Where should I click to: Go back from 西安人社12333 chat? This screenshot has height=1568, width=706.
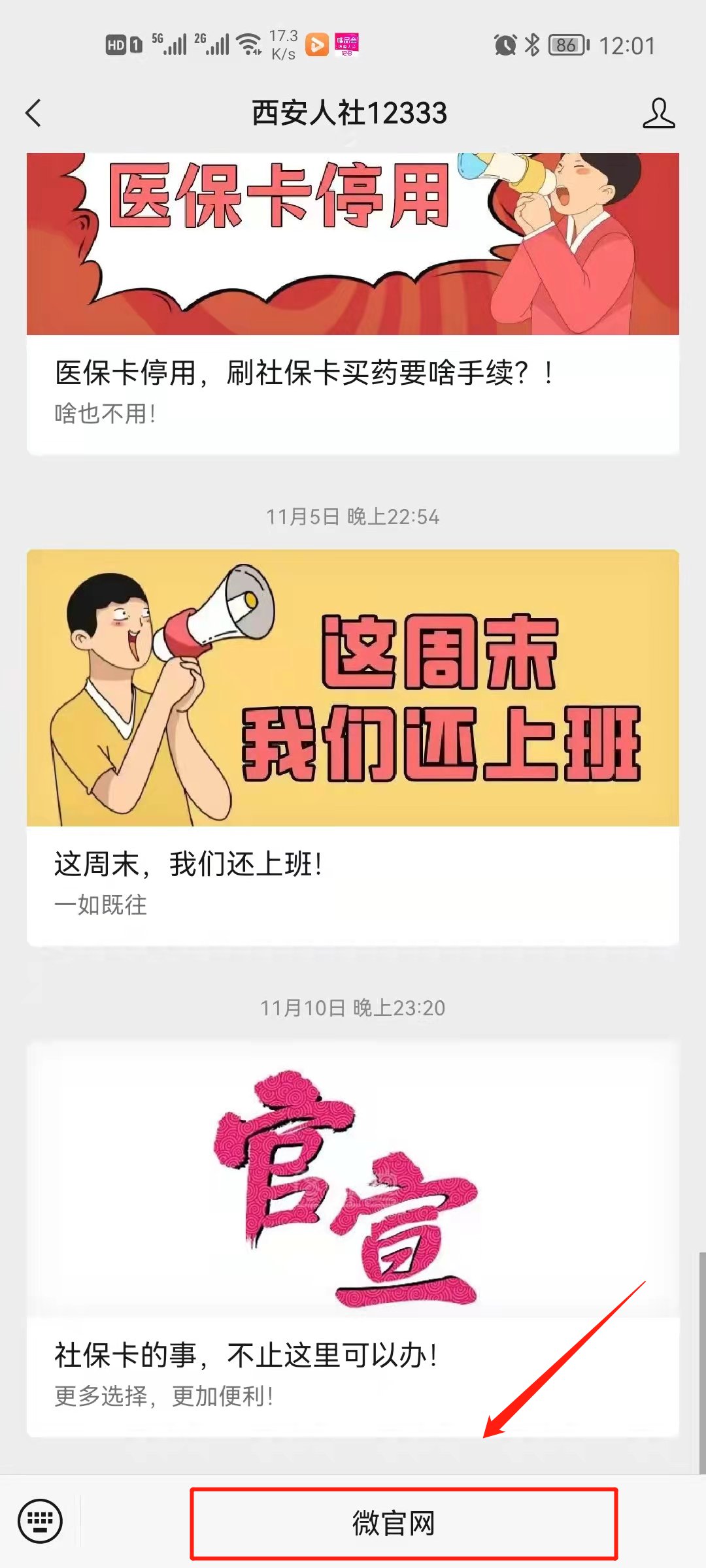pos(34,113)
